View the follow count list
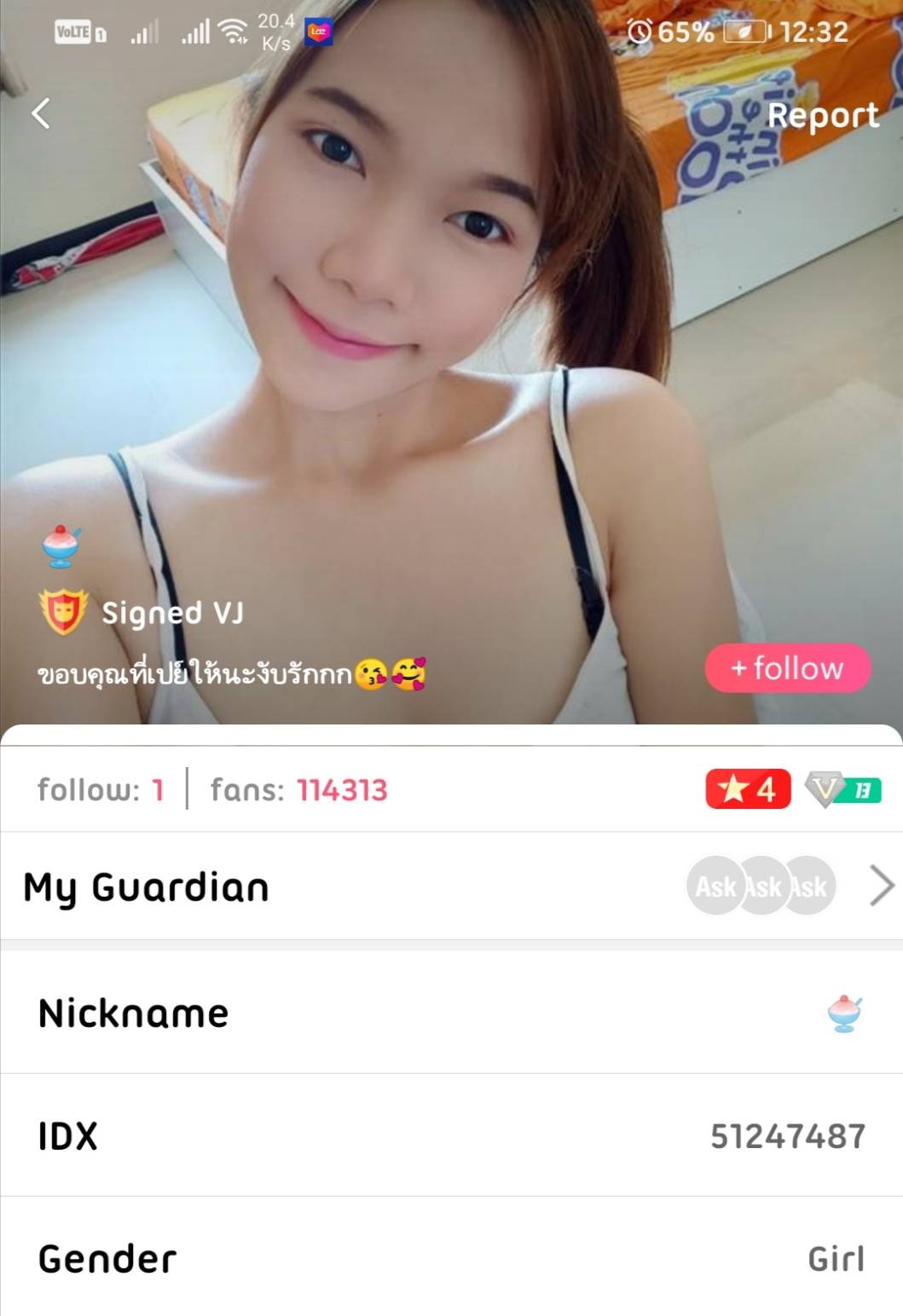The width and height of the screenshot is (903, 1316). click(x=101, y=790)
